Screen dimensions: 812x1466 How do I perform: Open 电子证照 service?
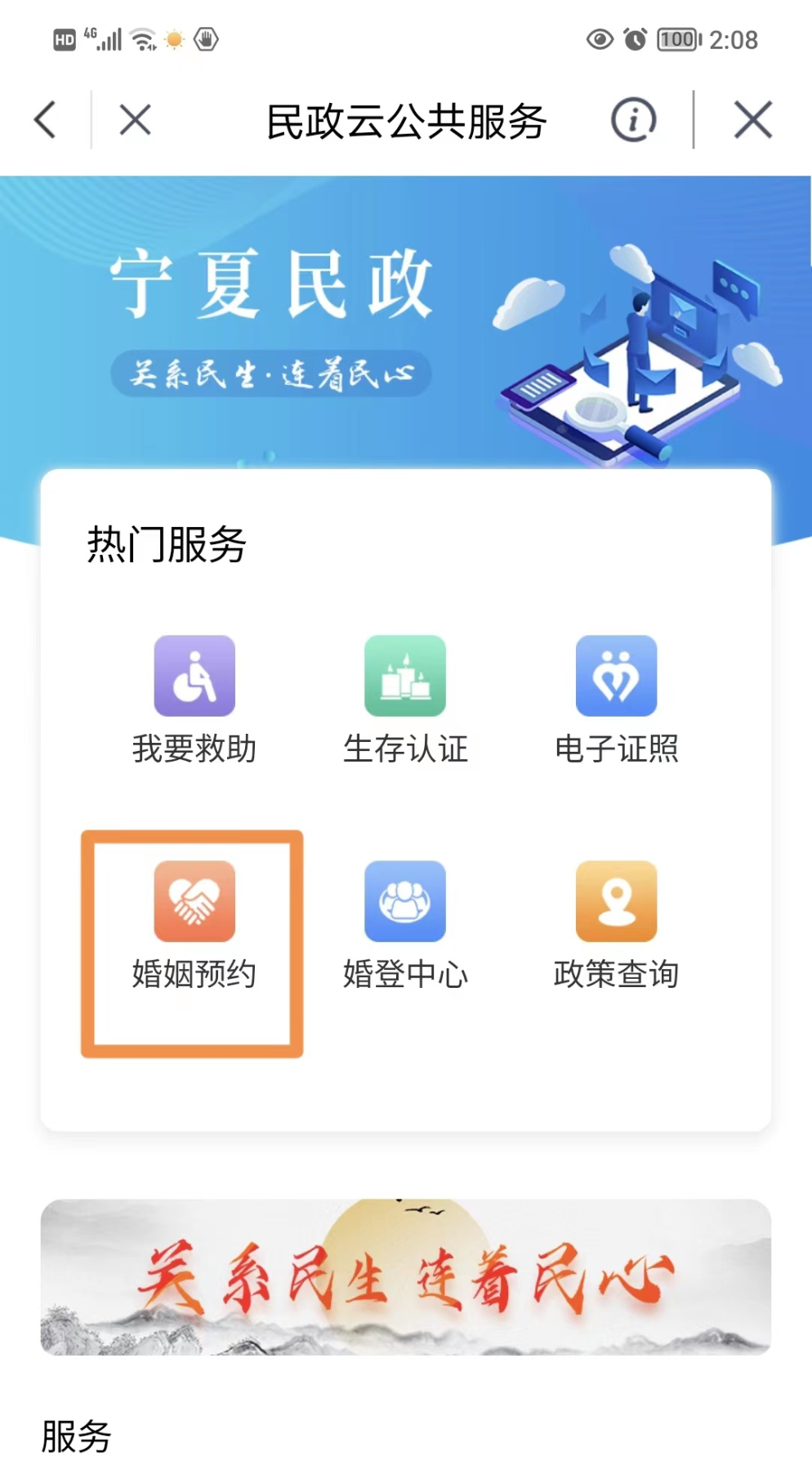(616, 699)
